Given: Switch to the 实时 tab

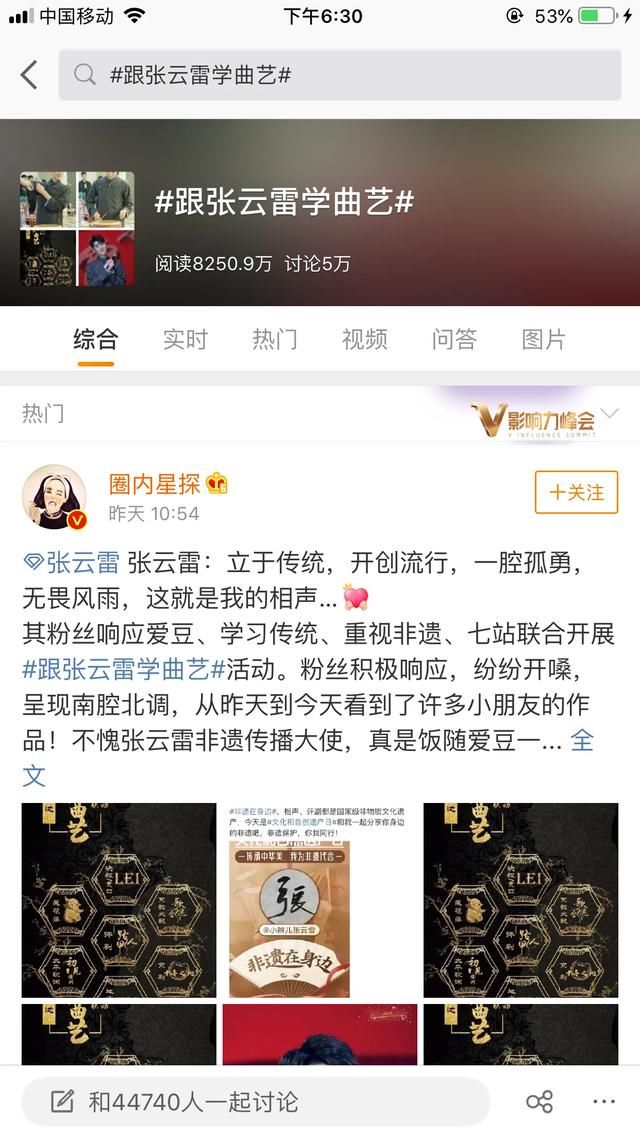Looking at the screenshot, I should point(185,339).
